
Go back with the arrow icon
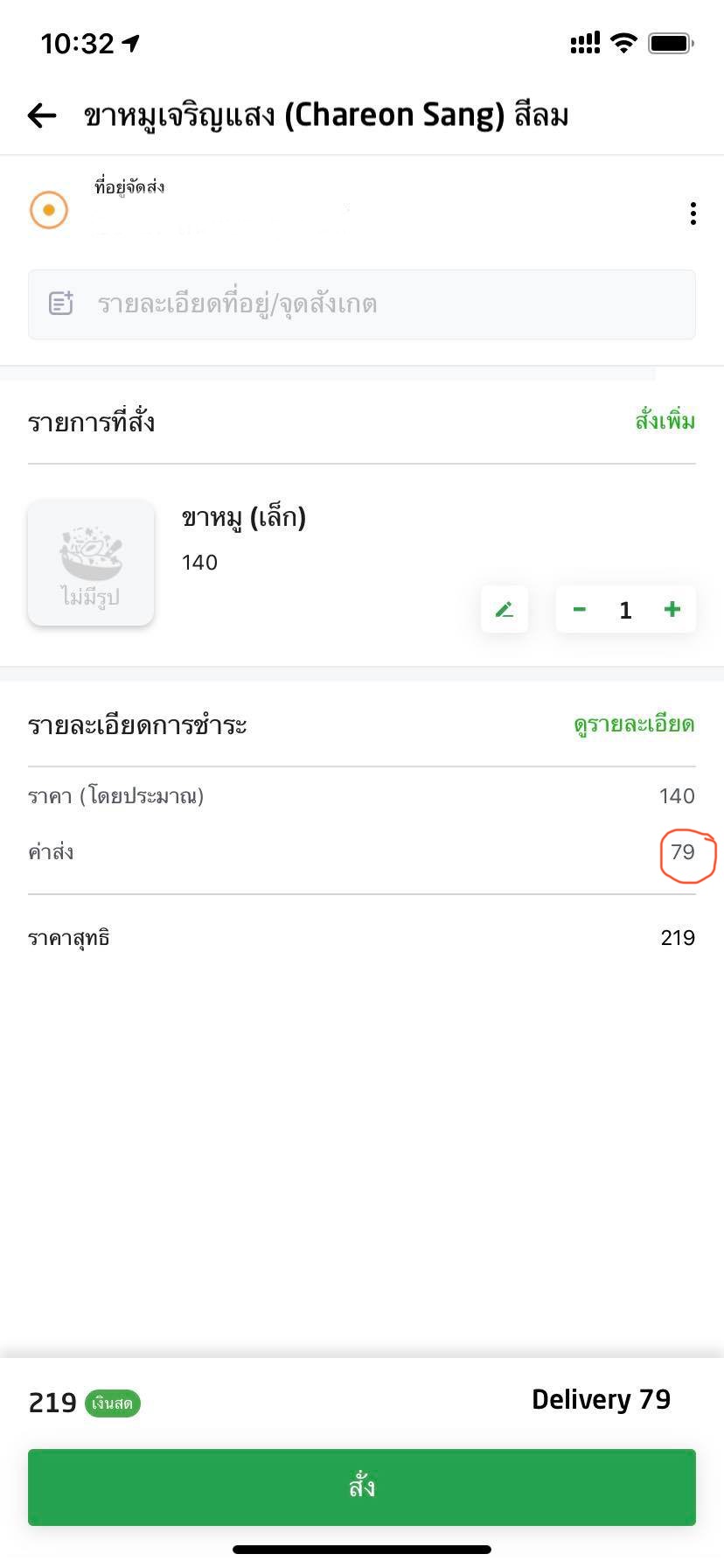(42, 115)
